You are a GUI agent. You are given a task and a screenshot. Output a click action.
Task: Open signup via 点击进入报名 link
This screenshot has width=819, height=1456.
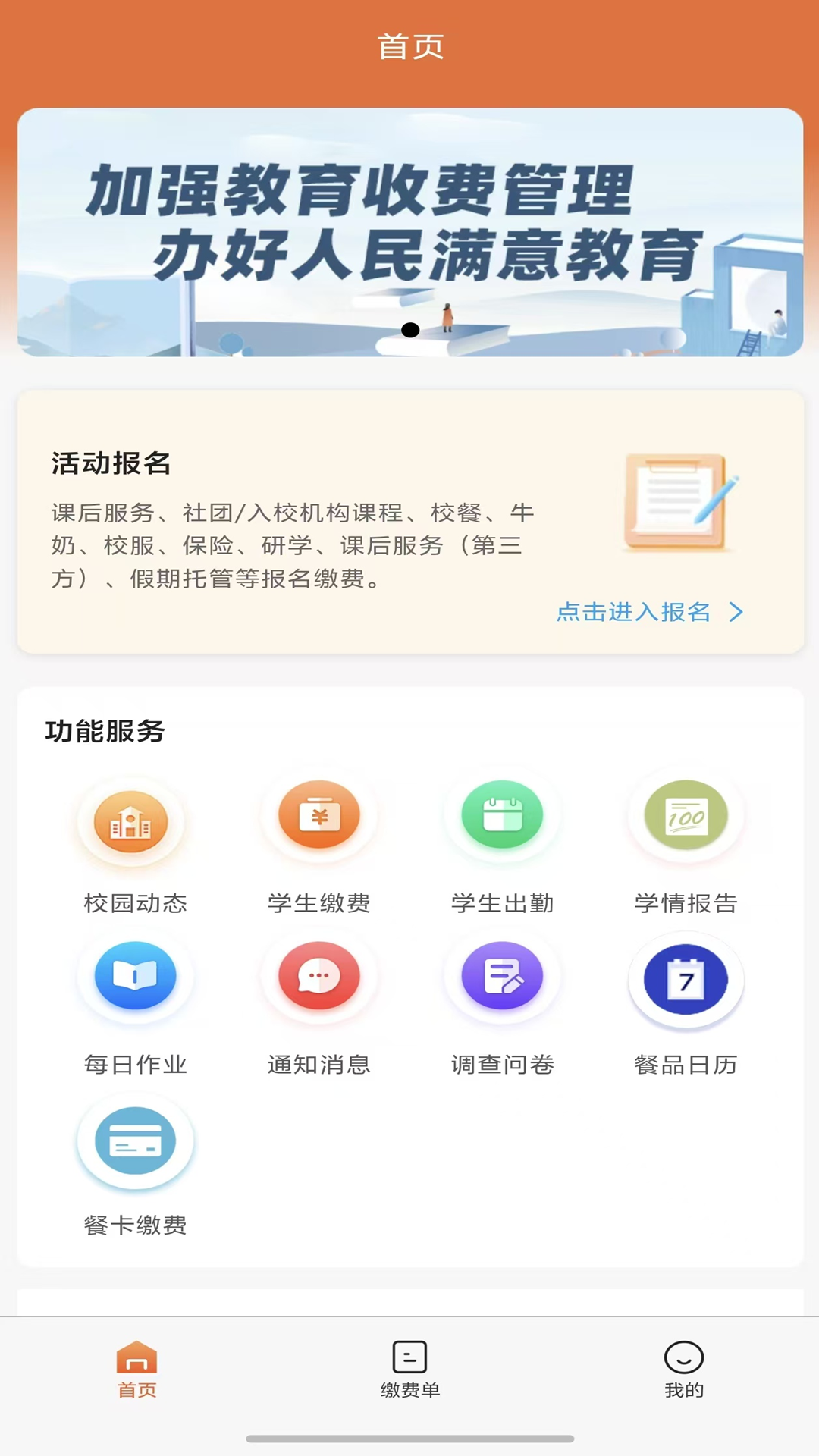634,613
